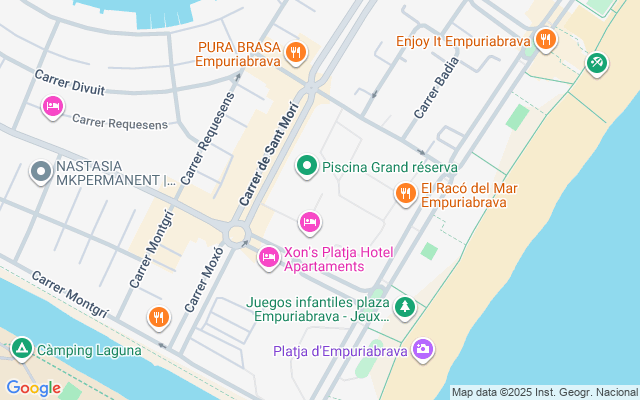Open the Platja d'Empuriabrava photo spot marker
The height and width of the screenshot is (400, 640).
pyautogui.click(x=424, y=349)
